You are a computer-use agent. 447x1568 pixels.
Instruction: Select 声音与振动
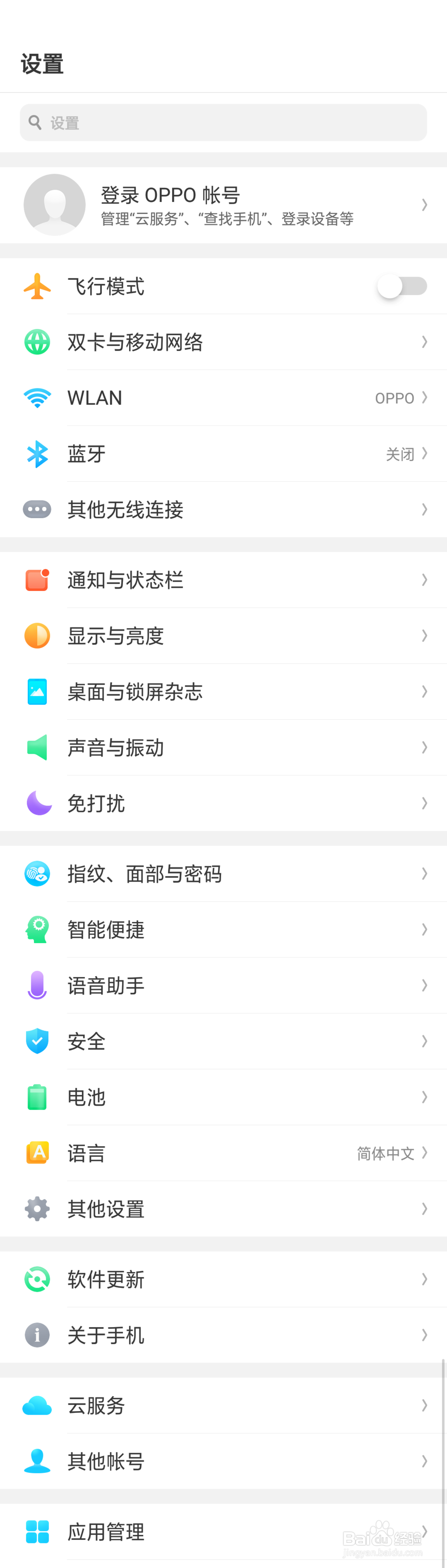[x=223, y=747]
